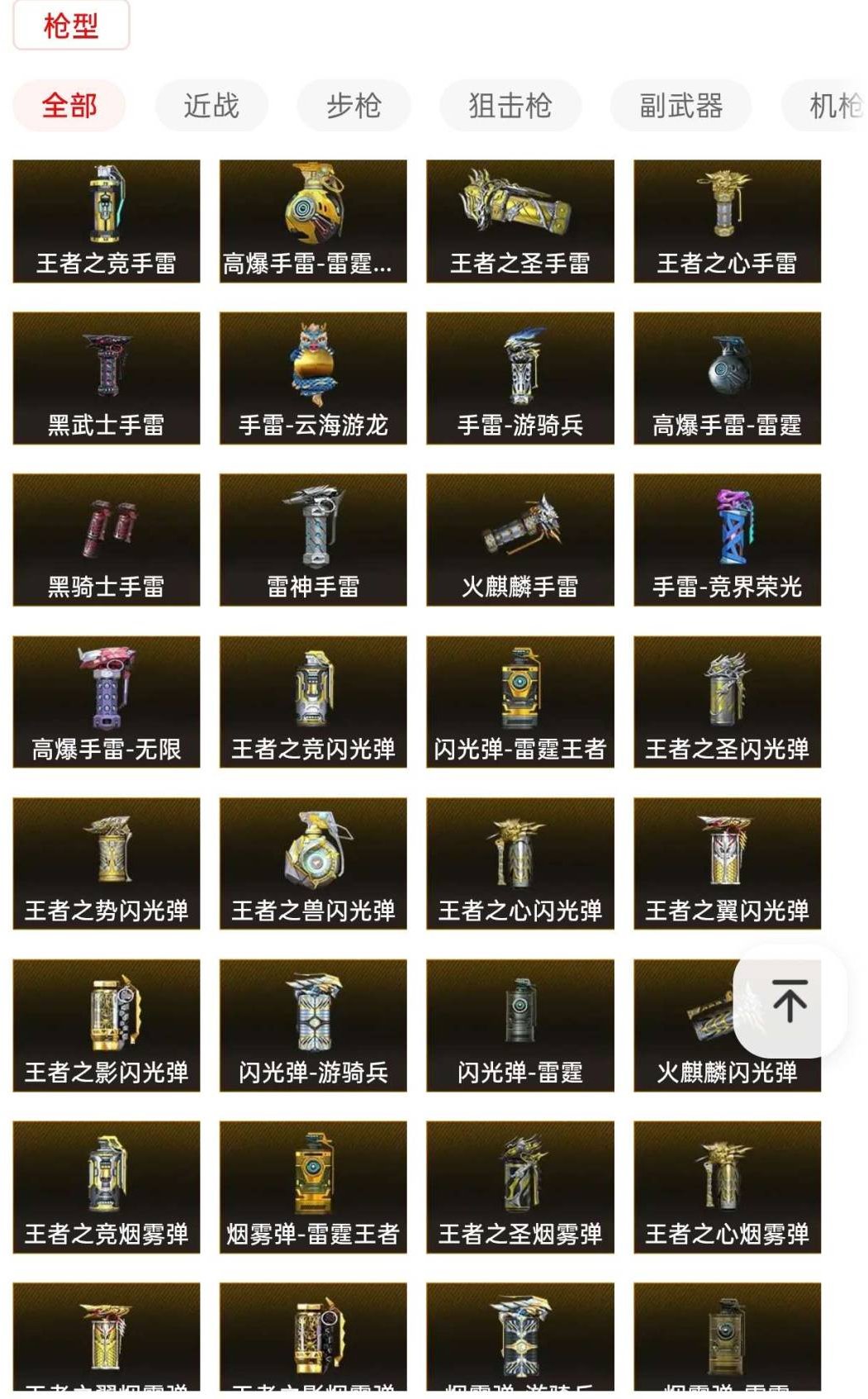The width and height of the screenshot is (868, 1399).
Task: Tap the 手雷-云海游龙 tile
Action: click(x=313, y=378)
